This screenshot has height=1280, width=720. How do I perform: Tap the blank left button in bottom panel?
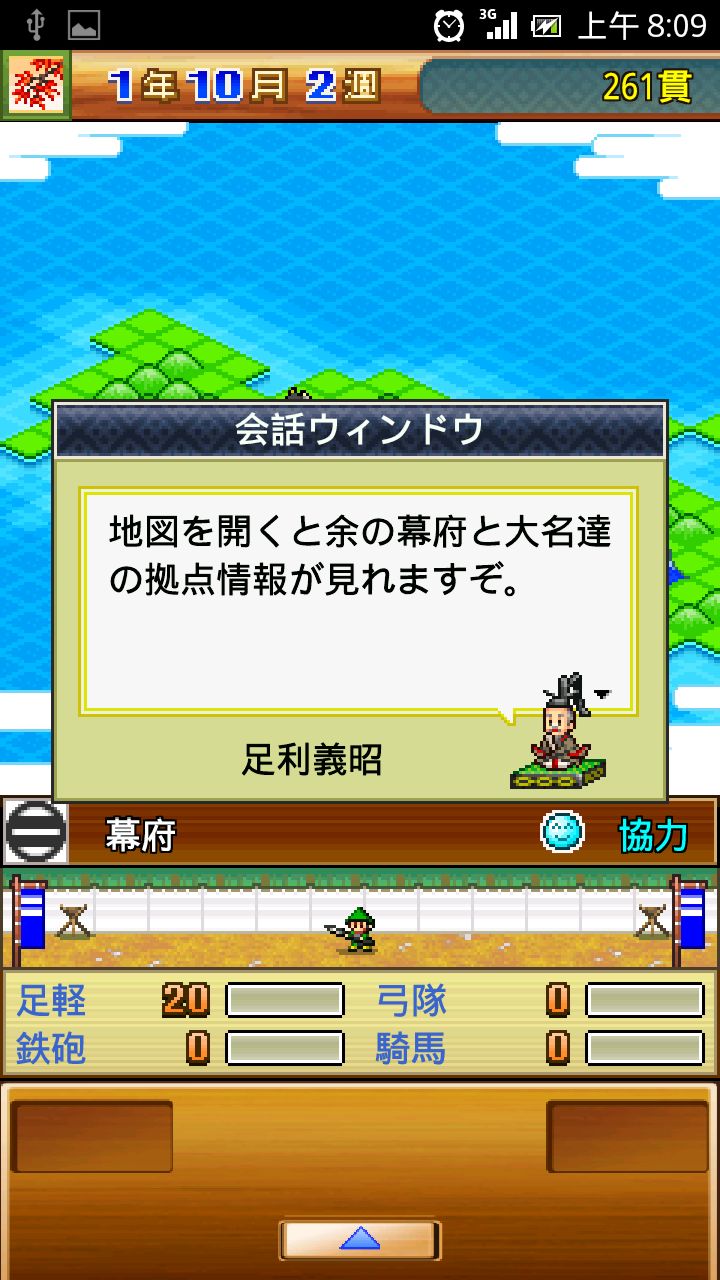(x=92, y=1136)
